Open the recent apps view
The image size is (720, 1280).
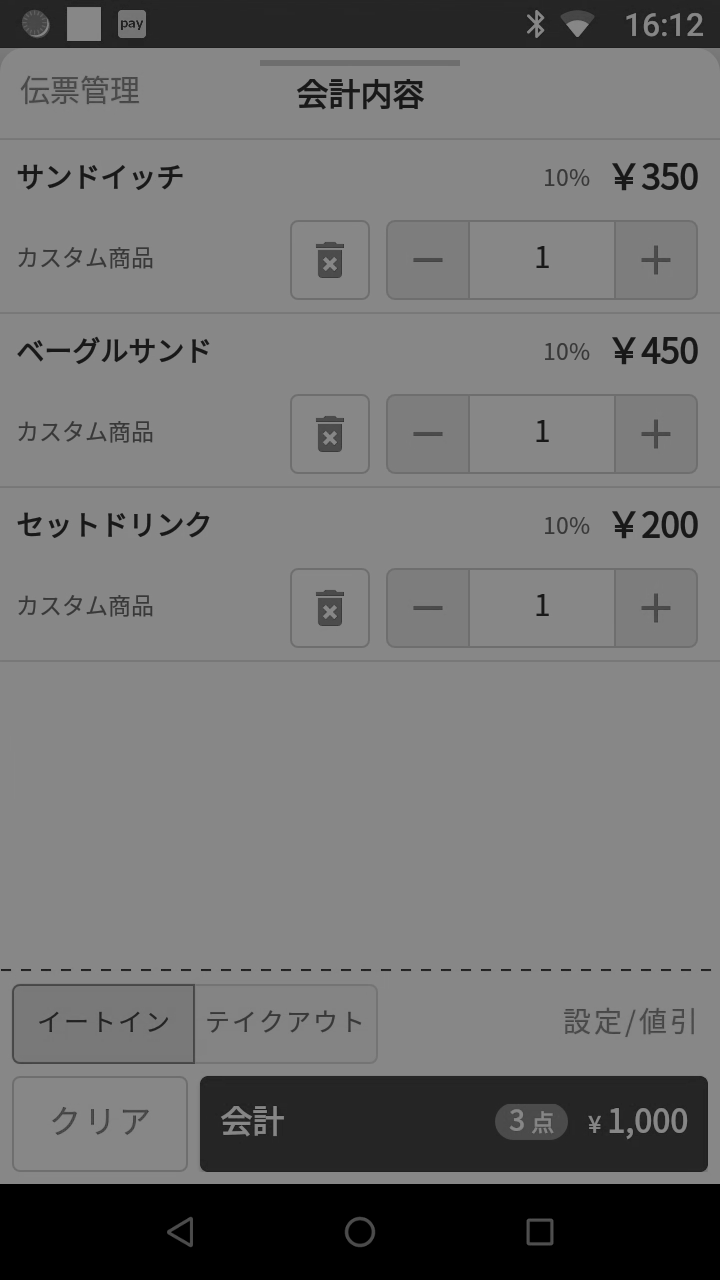(x=539, y=1232)
